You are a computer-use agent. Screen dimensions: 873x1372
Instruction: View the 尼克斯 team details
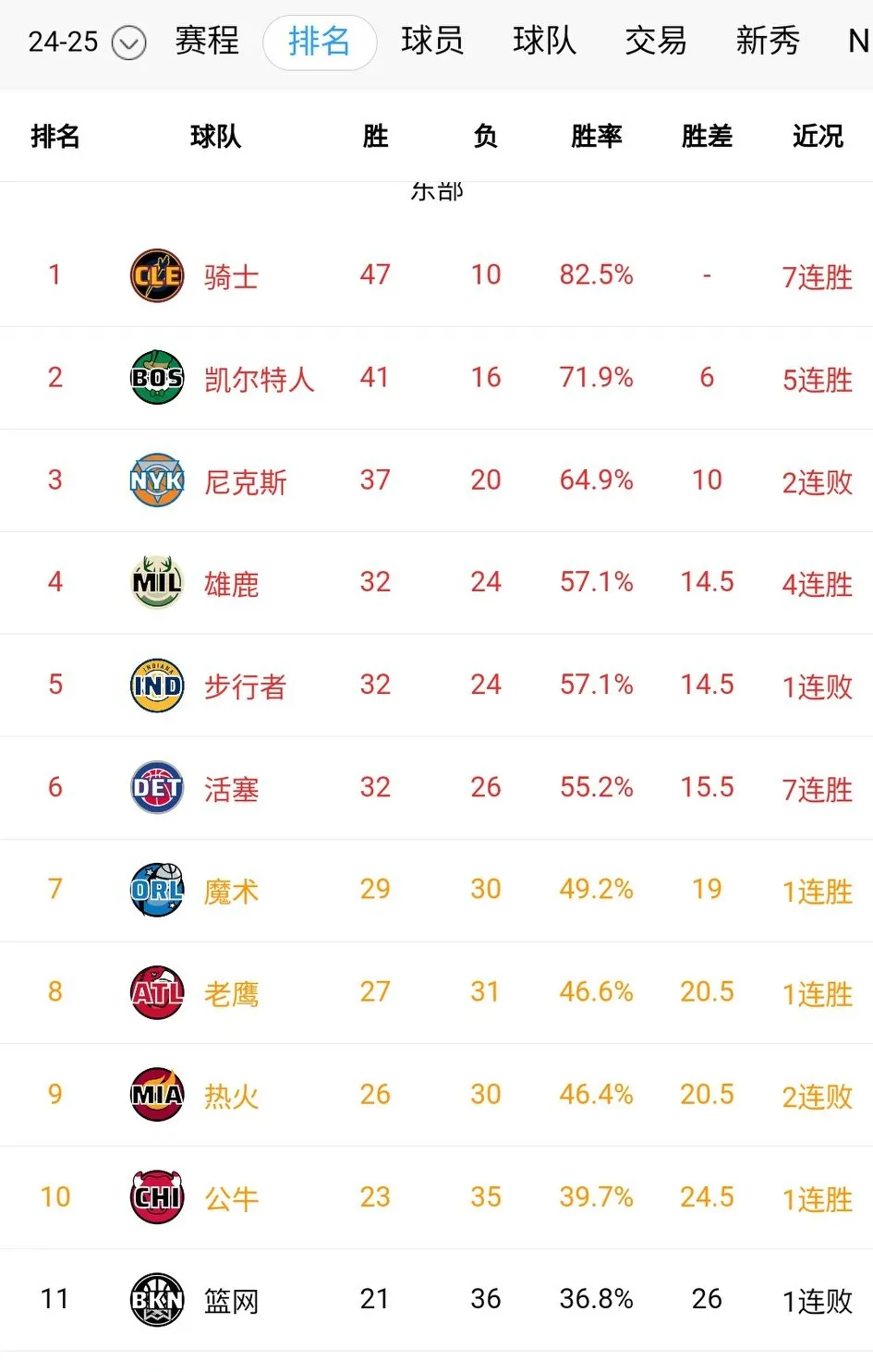point(245,481)
